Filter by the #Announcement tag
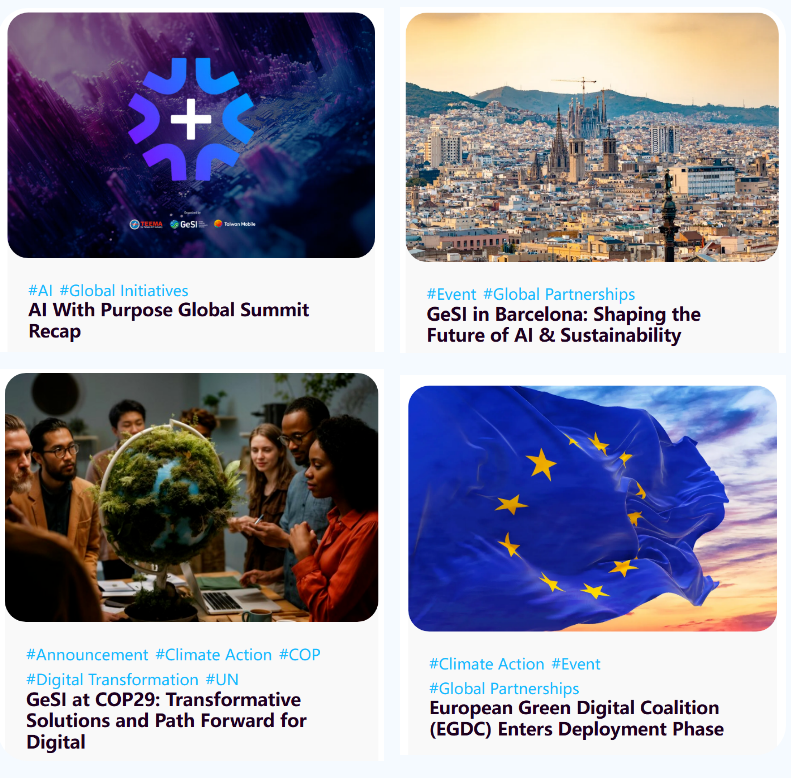 click(x=87, y=654)
